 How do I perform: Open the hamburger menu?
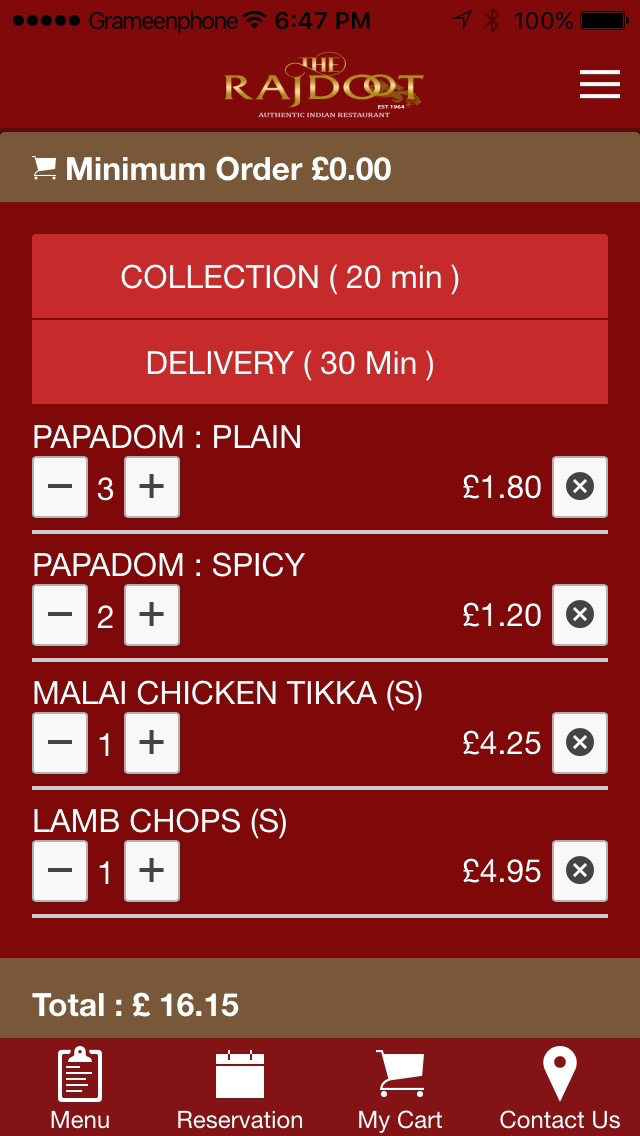pos(600,84)
